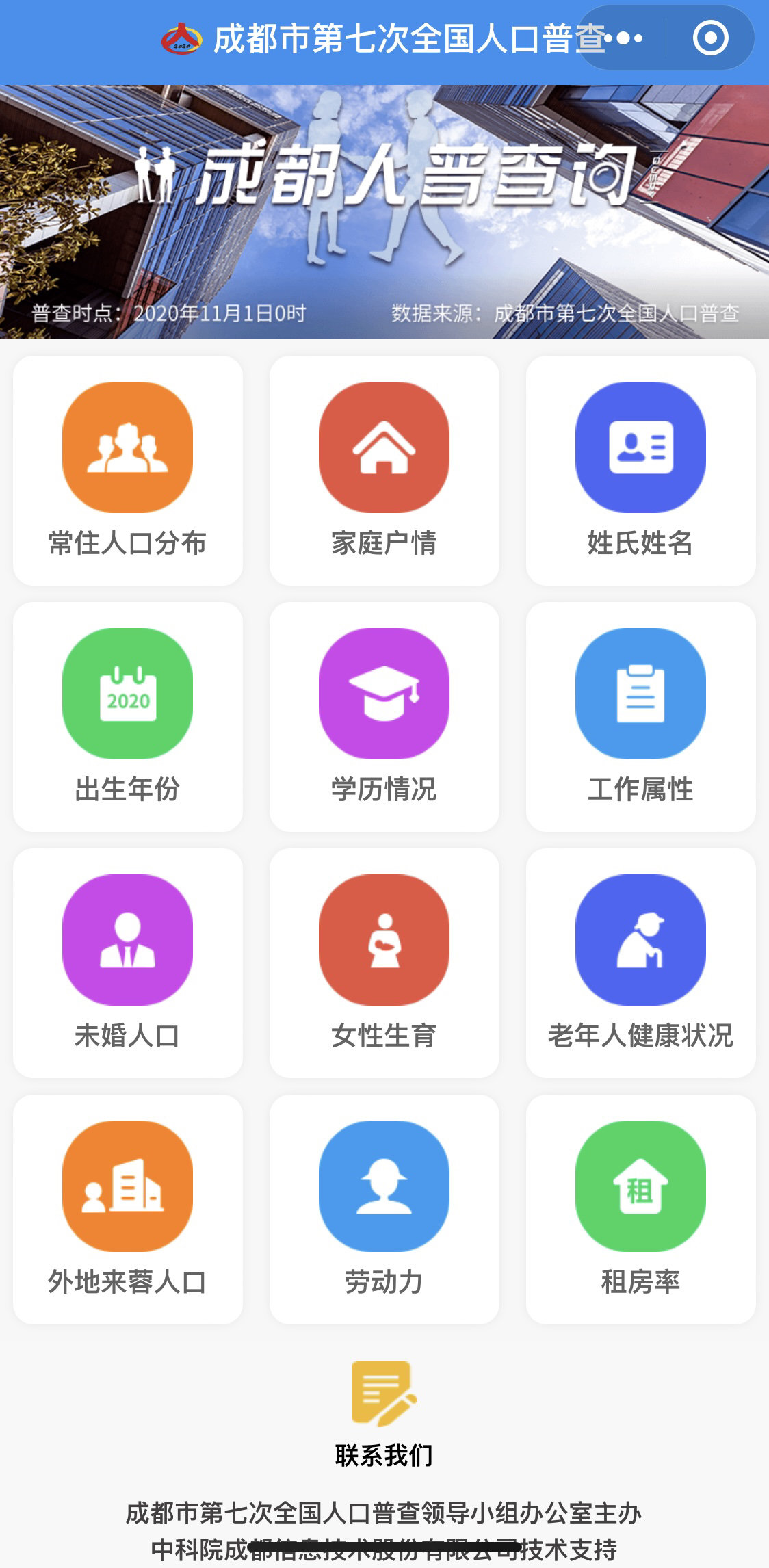769x1568 pixels.
Task: Open 工作属性 section
Action: tap(640, 716)
